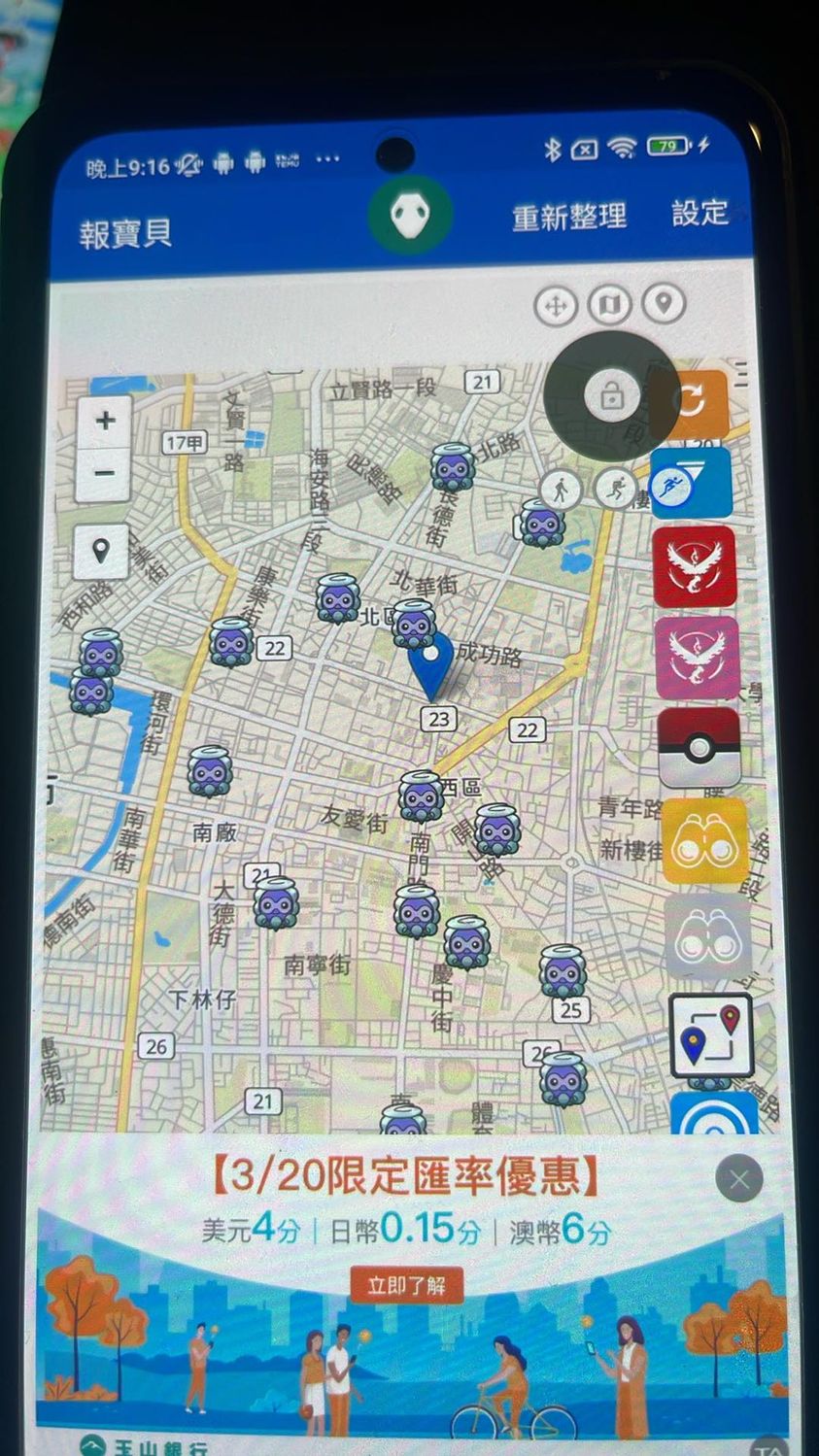Screen dimensions: 819x1456
Task: Tap the pink Valor team button
Action: coord(697,658)
